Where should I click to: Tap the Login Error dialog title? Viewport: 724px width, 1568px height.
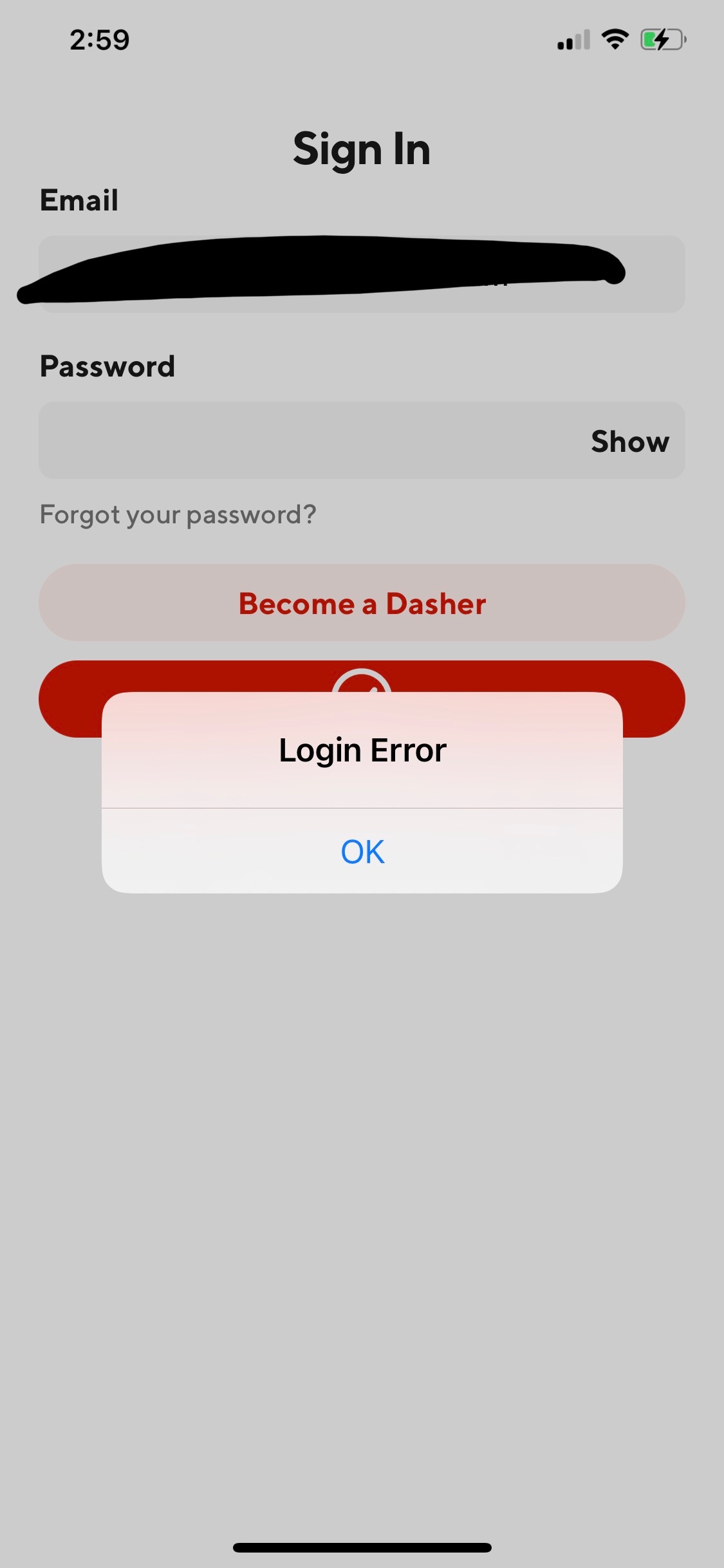[x=362, y=749]
